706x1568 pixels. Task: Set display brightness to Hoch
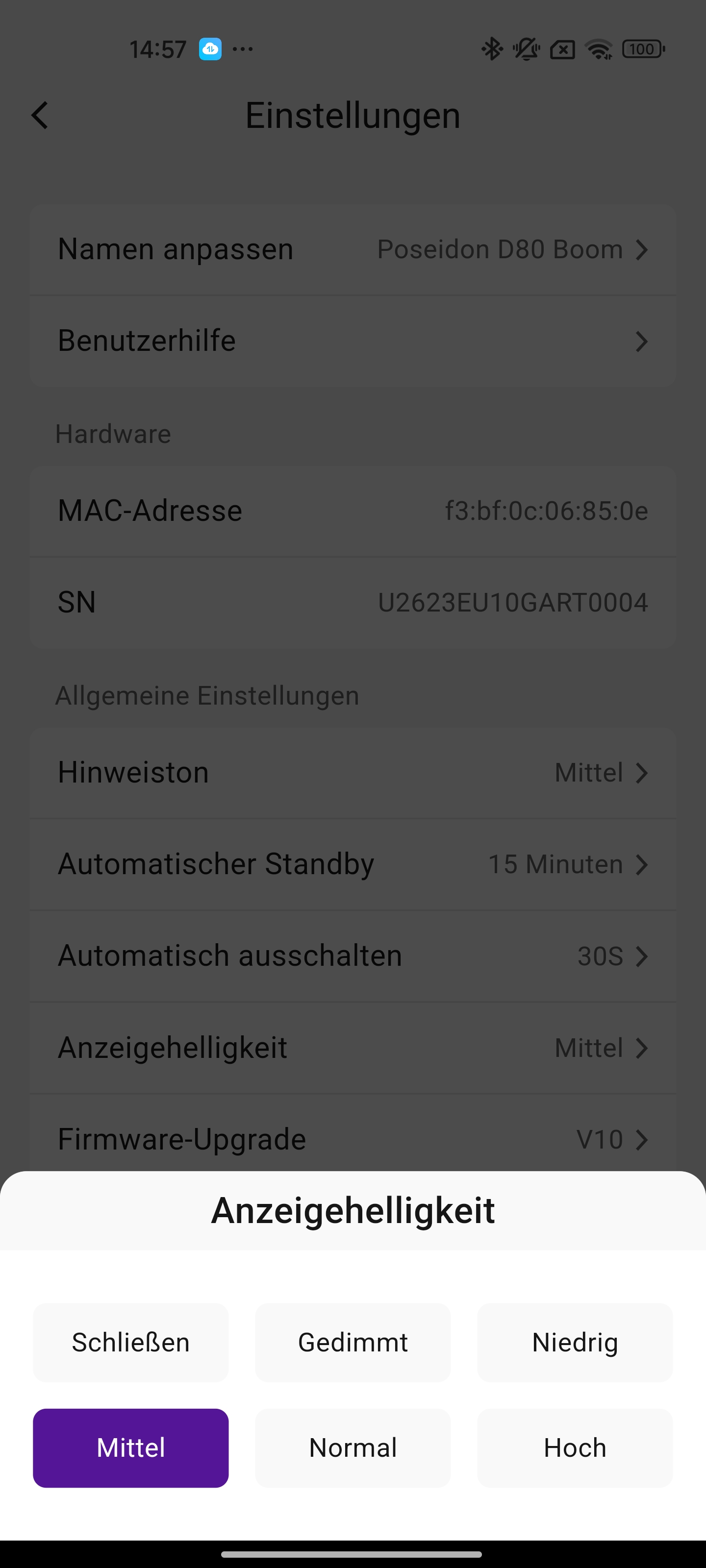coord(575,1447)
